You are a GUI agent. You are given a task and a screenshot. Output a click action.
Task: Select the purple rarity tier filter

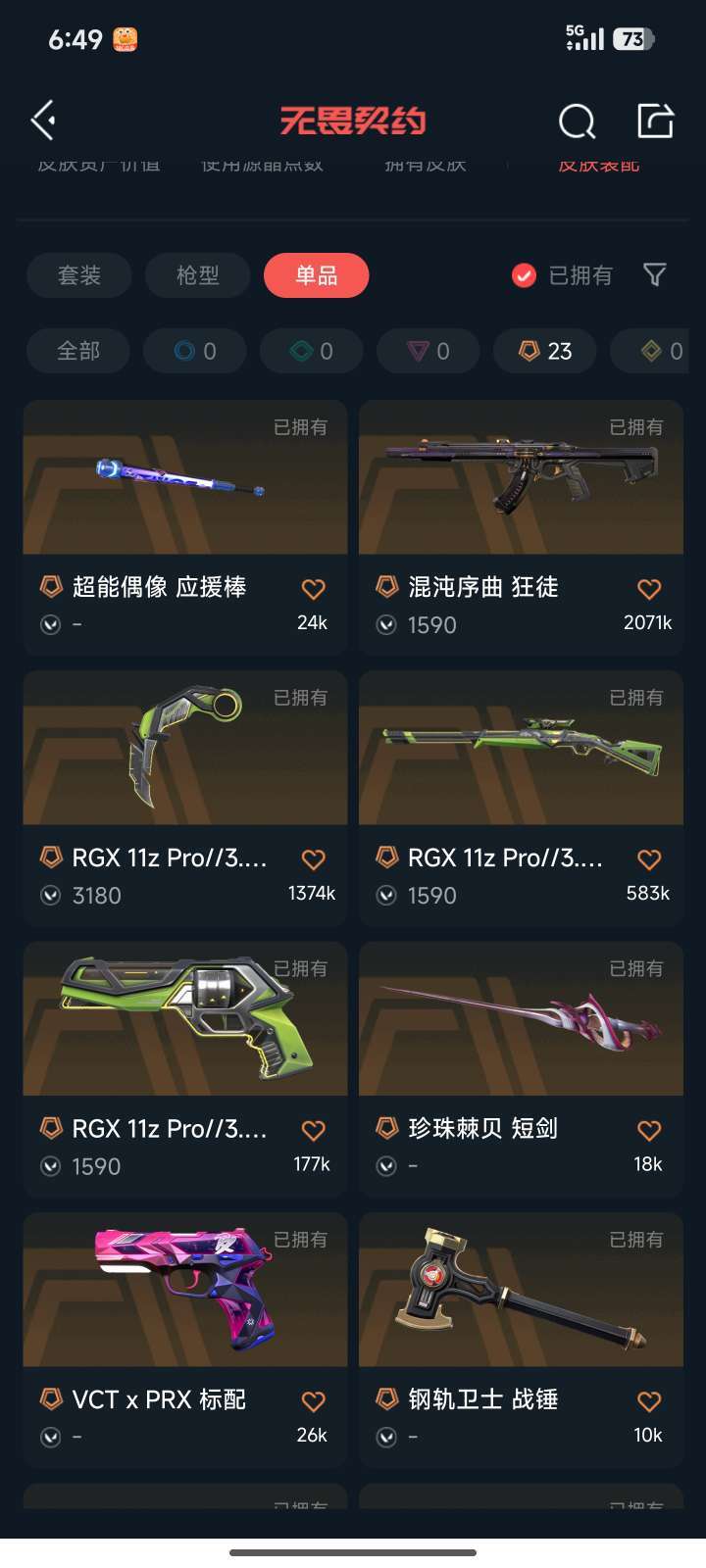point(428,350)
